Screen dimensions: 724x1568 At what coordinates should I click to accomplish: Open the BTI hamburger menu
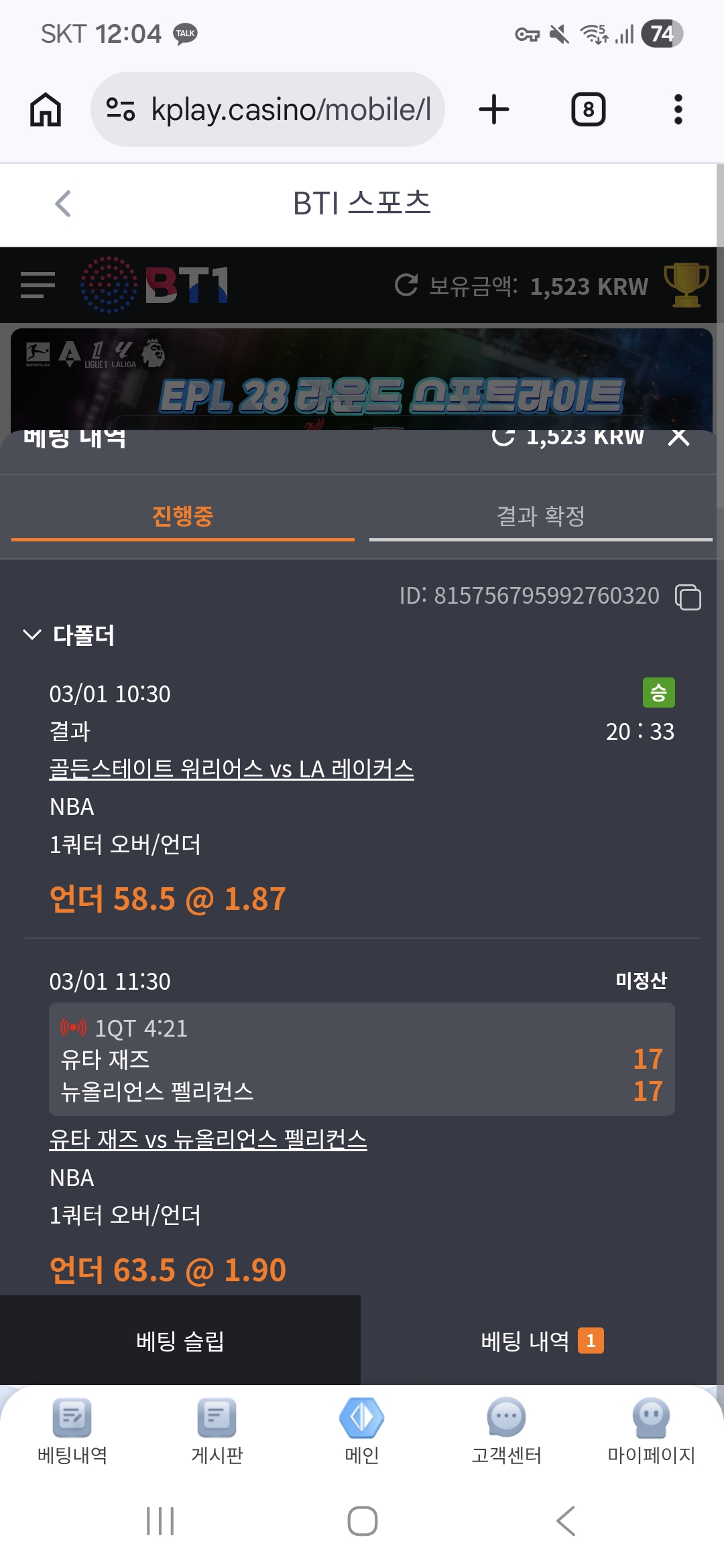[38, 285]
